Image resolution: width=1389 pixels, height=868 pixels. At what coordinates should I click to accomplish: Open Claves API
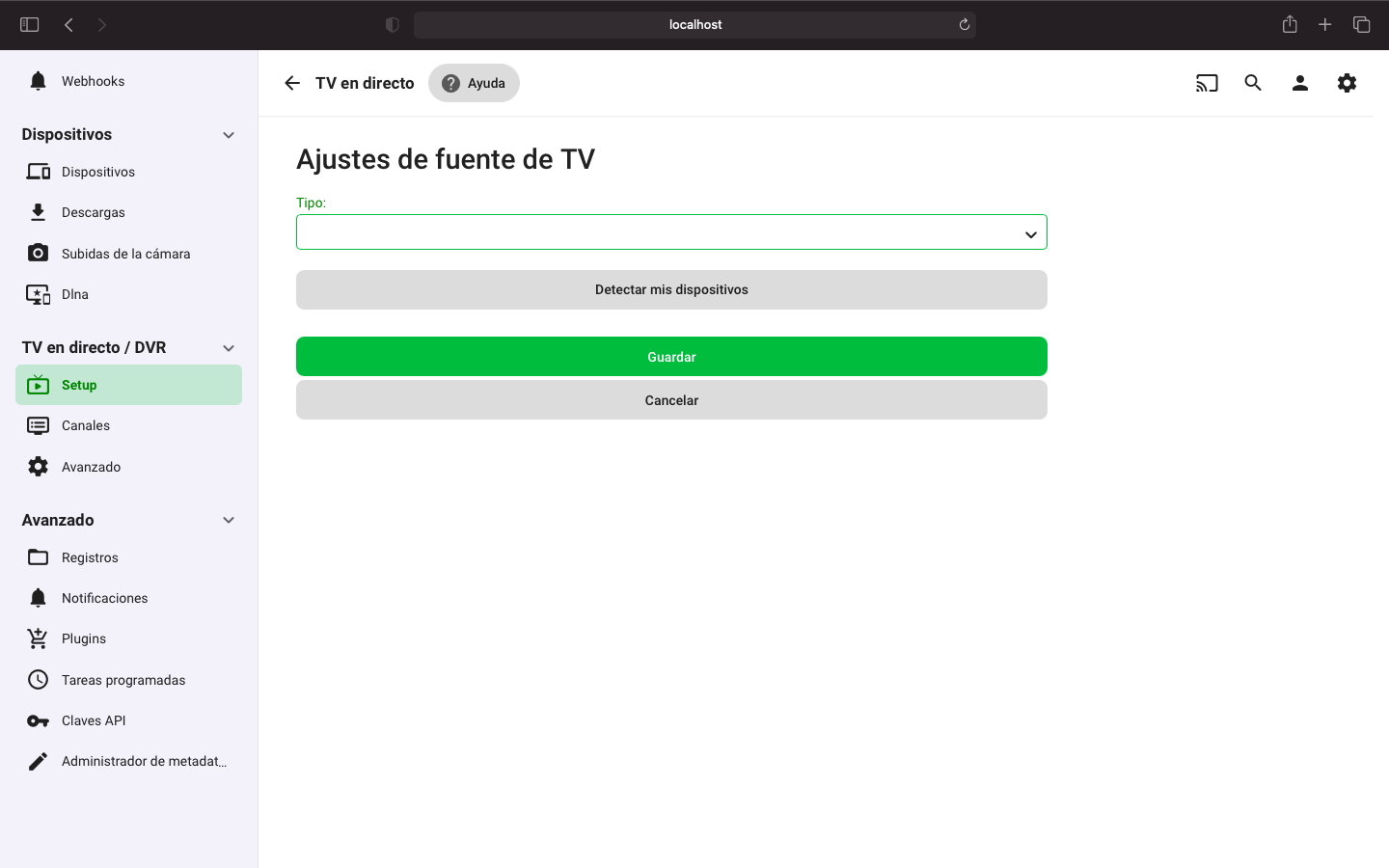coord(93,720)
